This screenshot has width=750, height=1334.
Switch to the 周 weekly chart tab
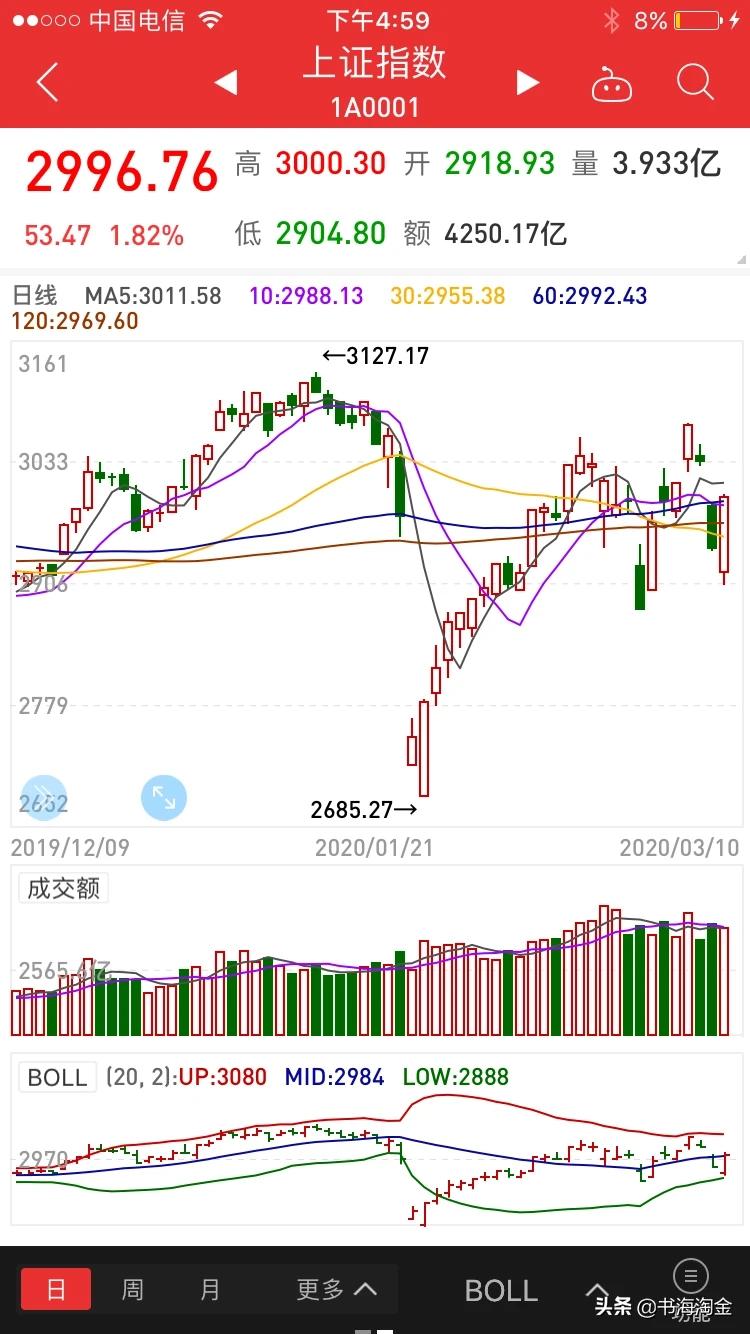(x=132, y=1289)
